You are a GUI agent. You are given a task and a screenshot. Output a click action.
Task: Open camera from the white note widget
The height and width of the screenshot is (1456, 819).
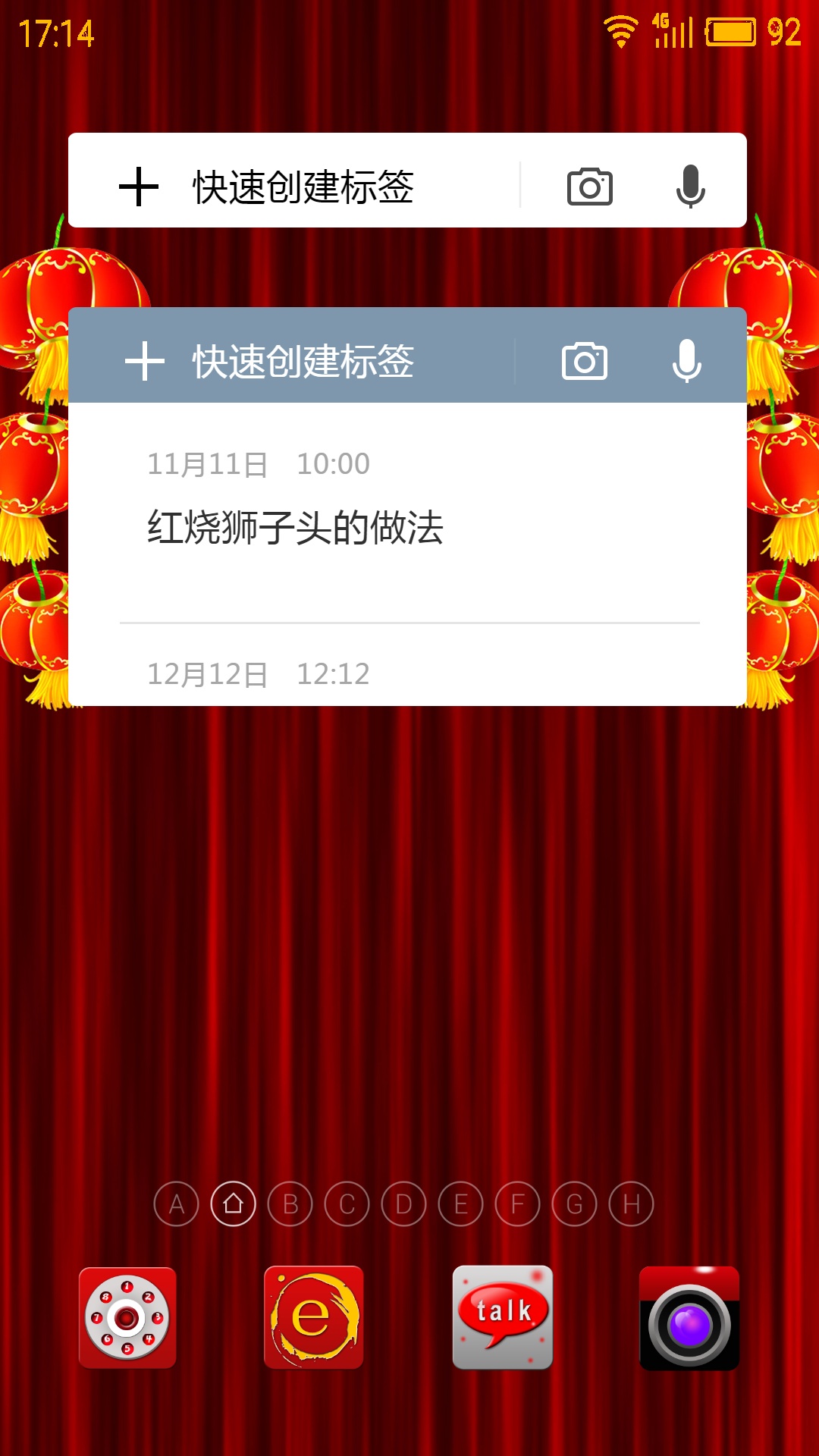590,187
